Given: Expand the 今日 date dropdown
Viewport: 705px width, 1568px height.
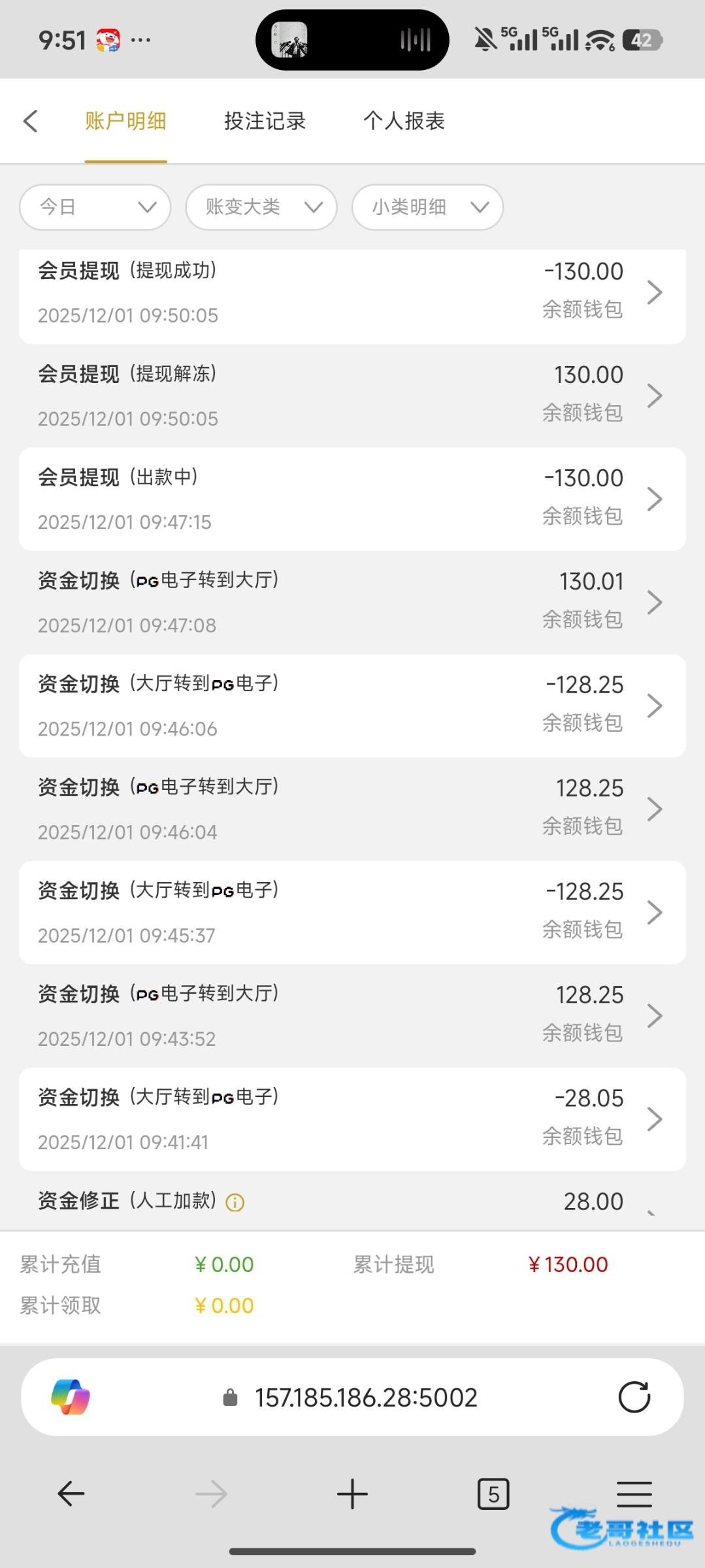Looking at the screenshot, I should 95,207.
